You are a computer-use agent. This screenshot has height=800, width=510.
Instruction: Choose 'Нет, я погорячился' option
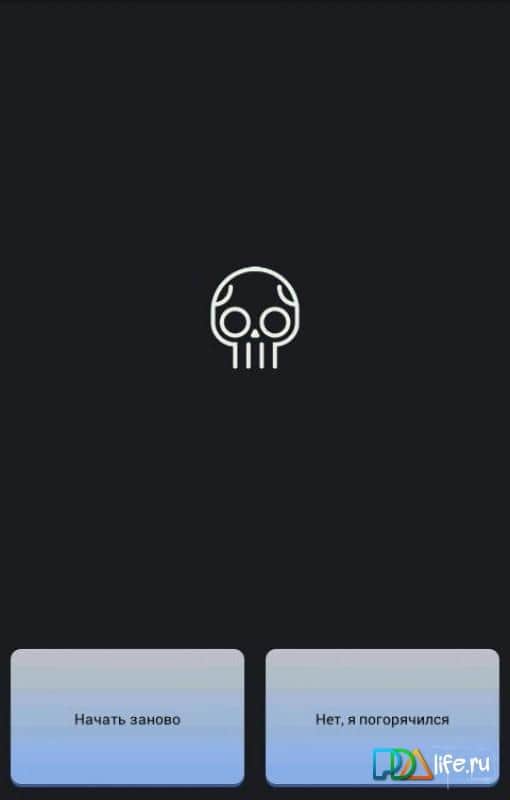[x=382, y=717]
